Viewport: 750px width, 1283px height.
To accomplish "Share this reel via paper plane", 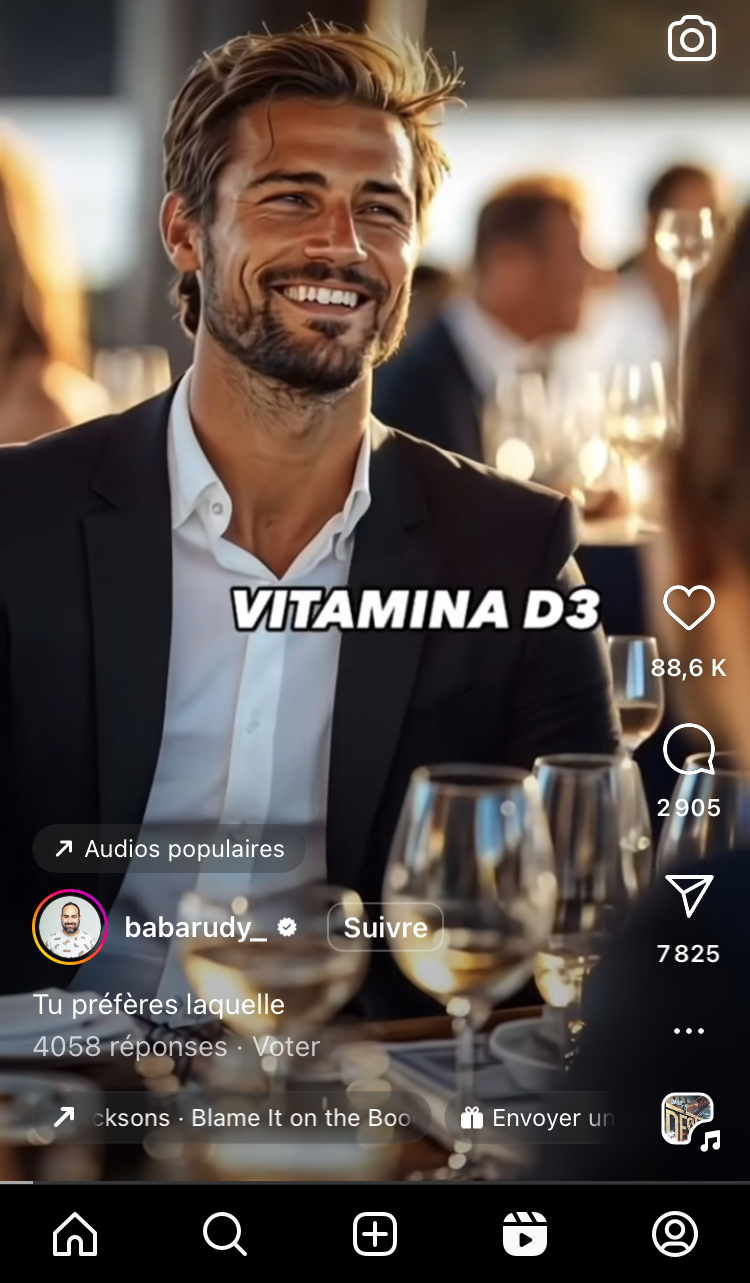I will coord(689,896).
